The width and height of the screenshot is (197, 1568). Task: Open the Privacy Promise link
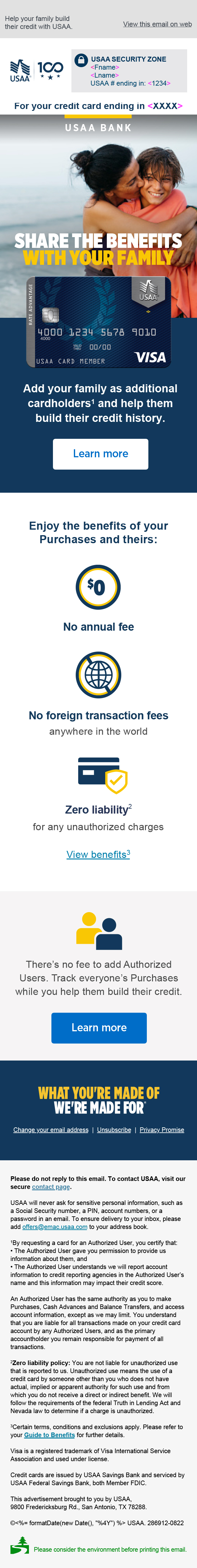pyautogui.click(x=162, y=1130)
